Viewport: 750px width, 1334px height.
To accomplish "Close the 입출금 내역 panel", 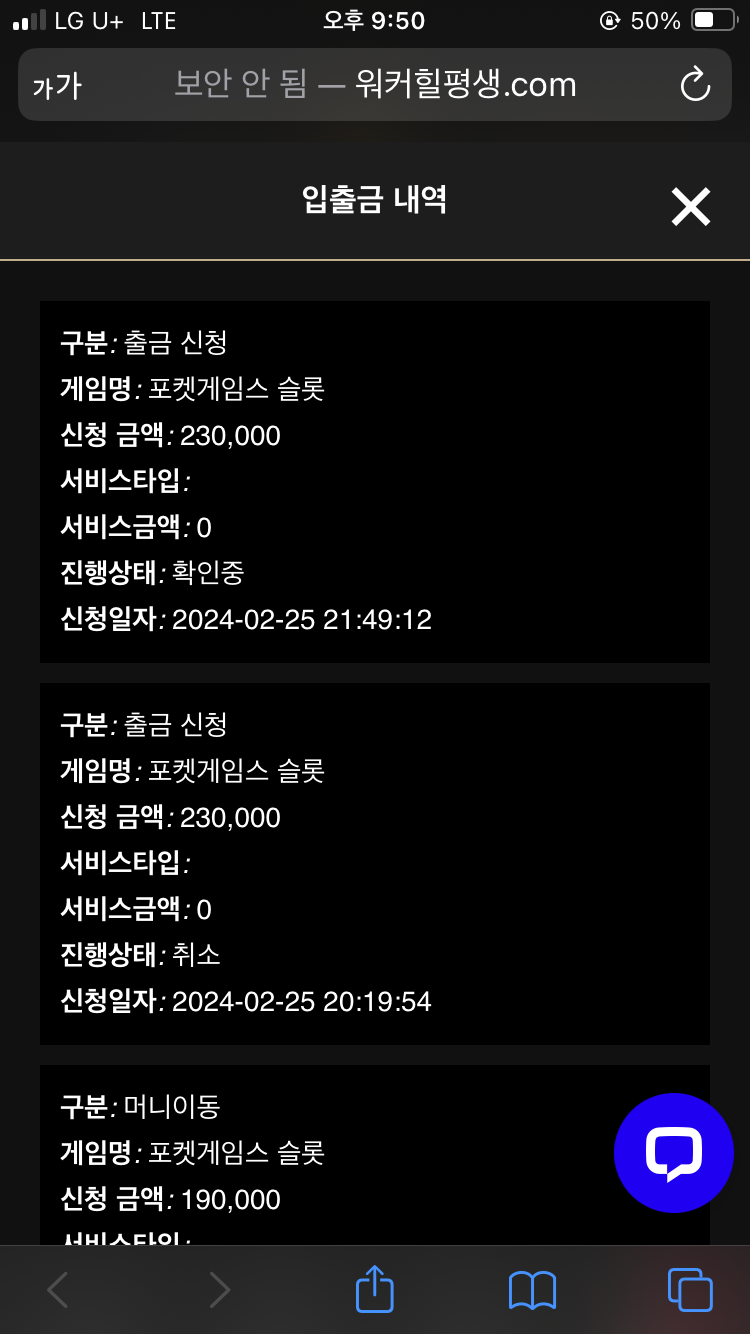I will [690, 207].
